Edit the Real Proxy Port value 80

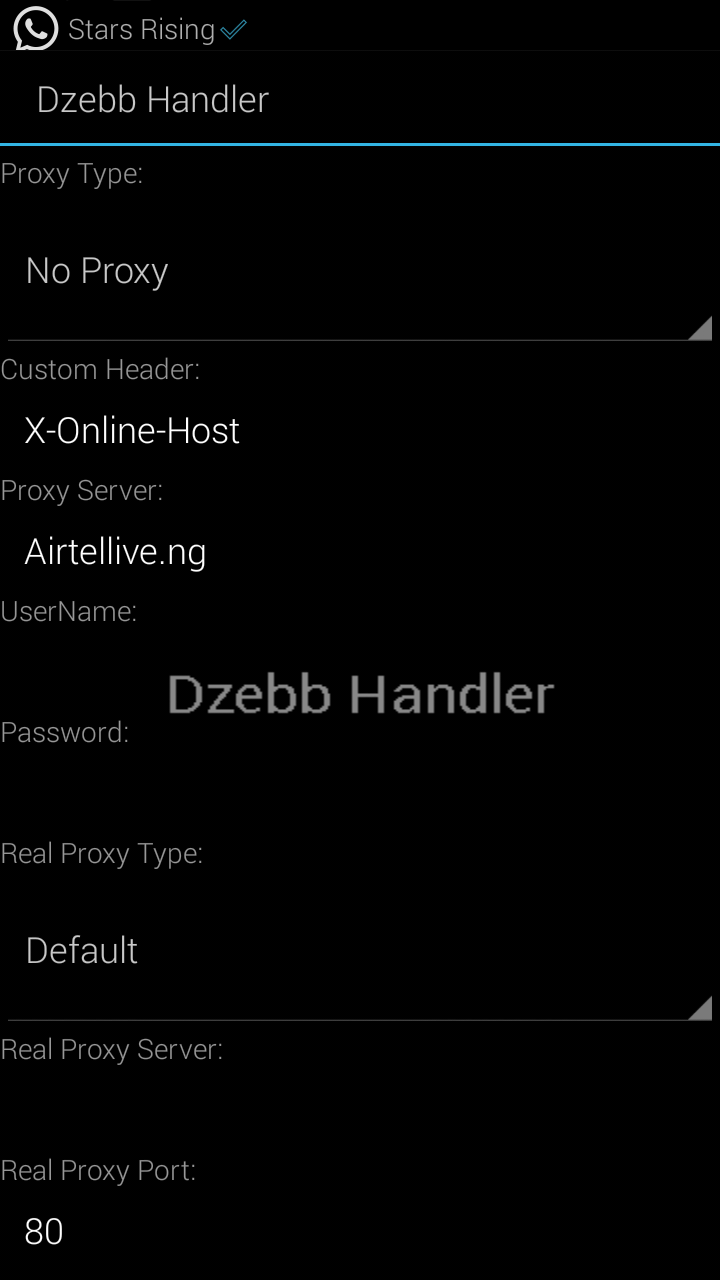(360, 1232)
